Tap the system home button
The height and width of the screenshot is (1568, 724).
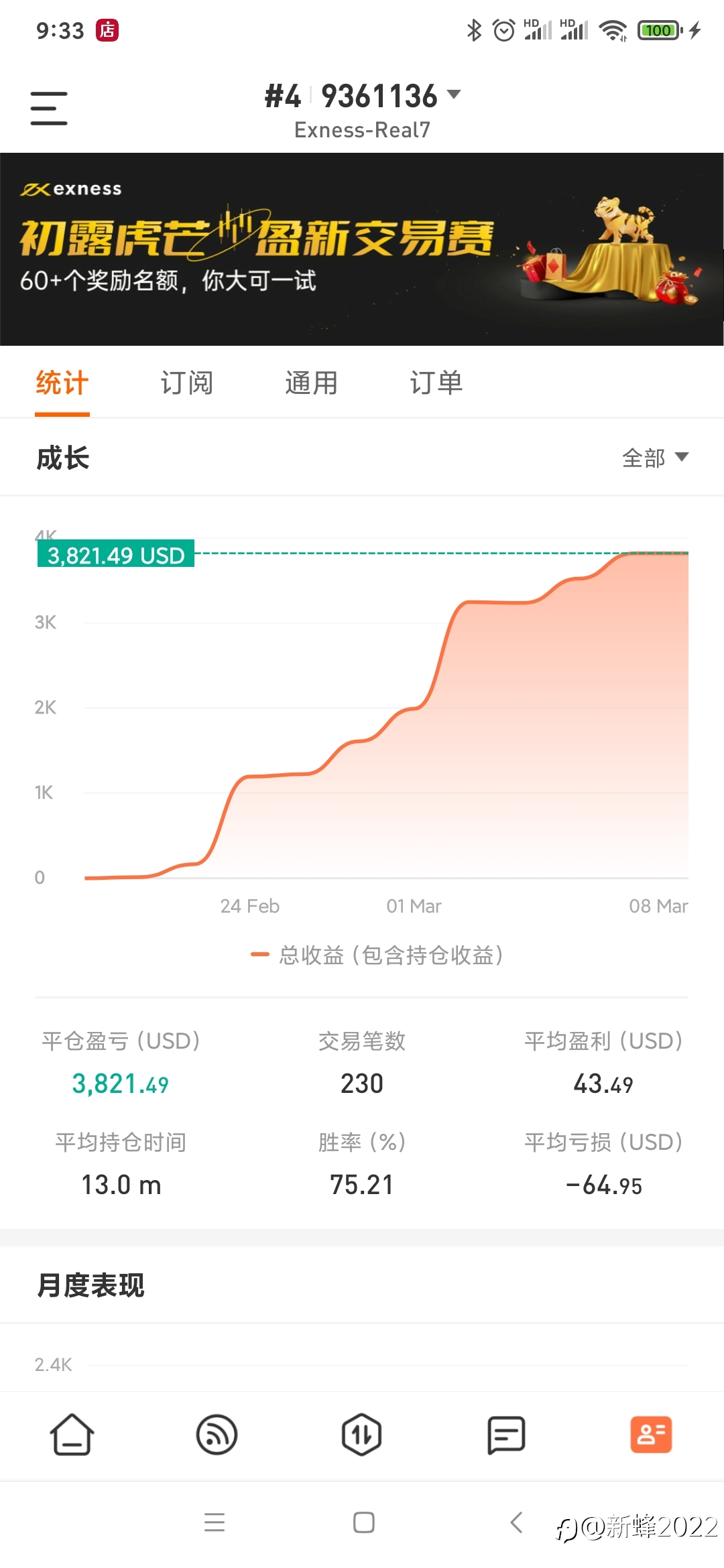pyautogui.click(x=363, y=1522)
